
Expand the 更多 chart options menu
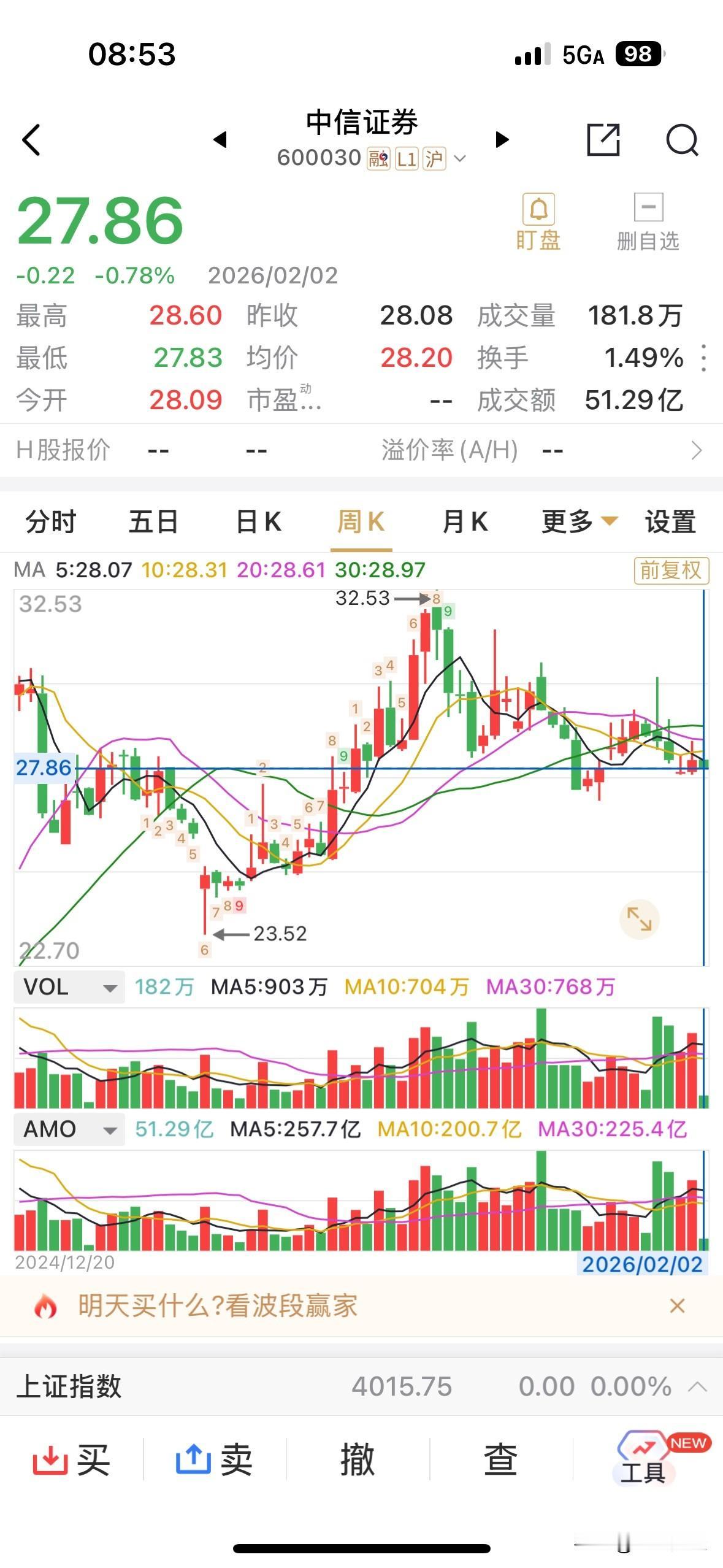[577, 521]
